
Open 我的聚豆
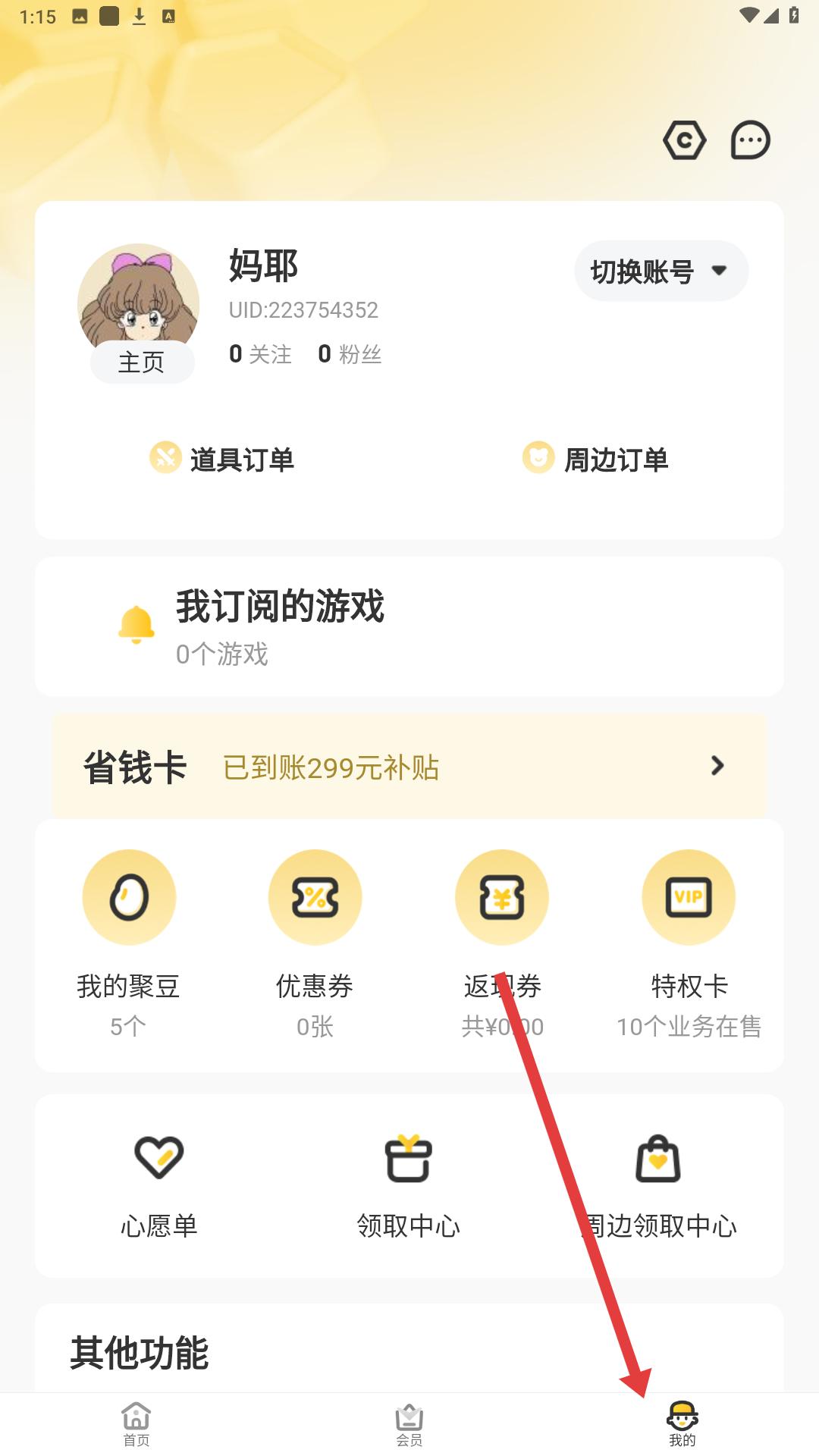[129, 942]
